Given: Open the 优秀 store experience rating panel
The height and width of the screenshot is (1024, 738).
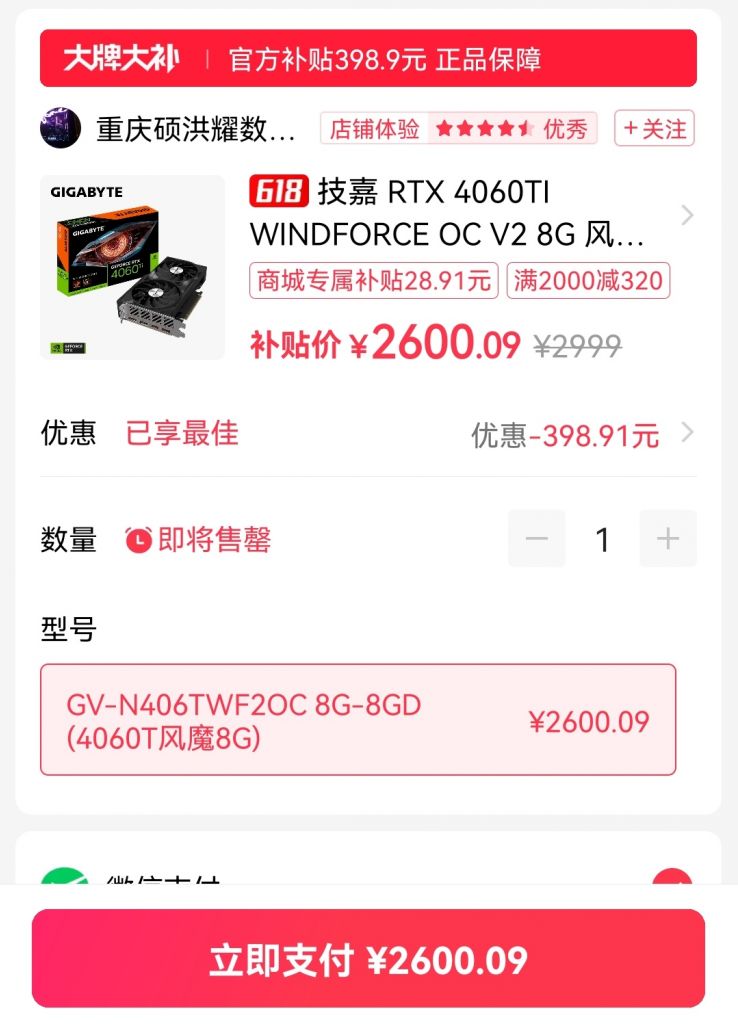Looking at the screenshot, I should coord(566,129).
